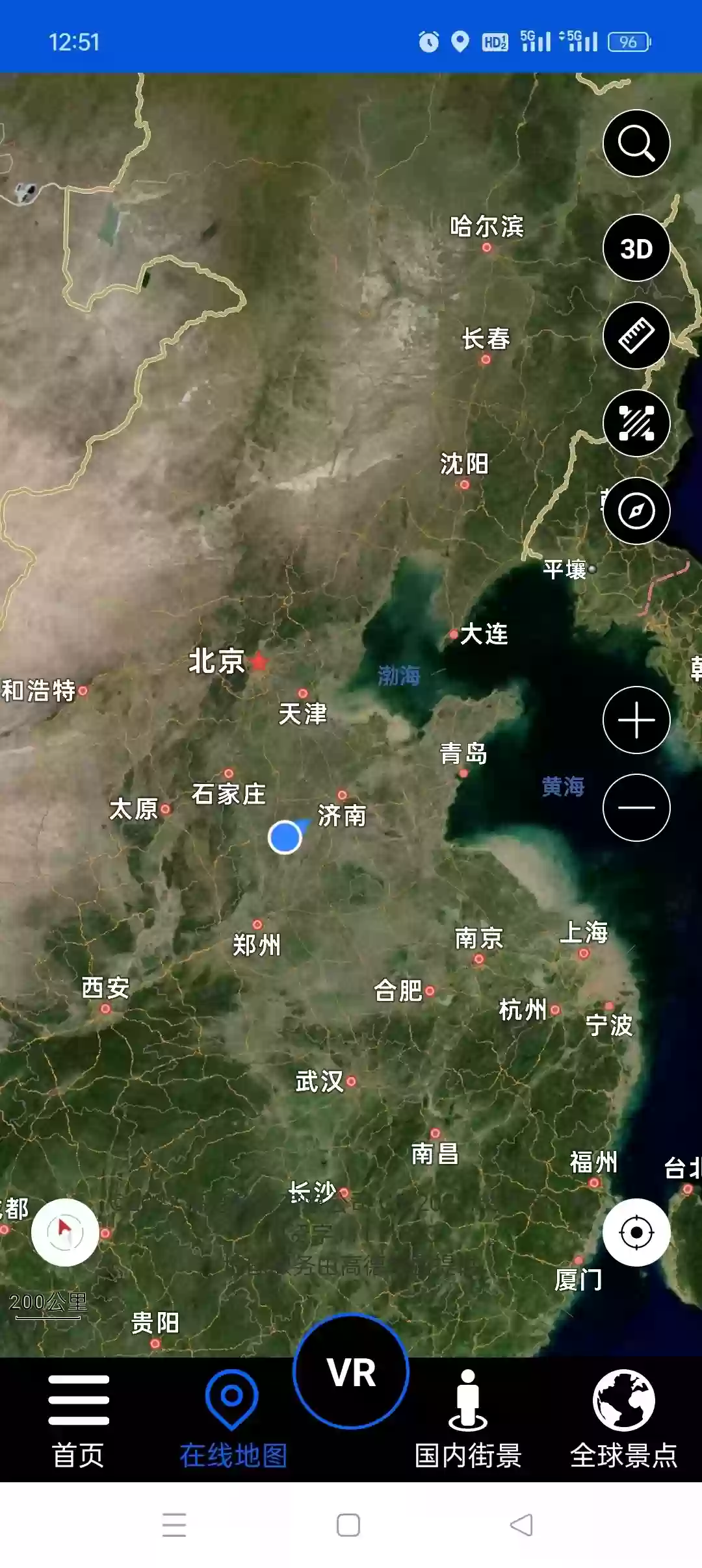Open the ruler distance measuring tool

636,336
